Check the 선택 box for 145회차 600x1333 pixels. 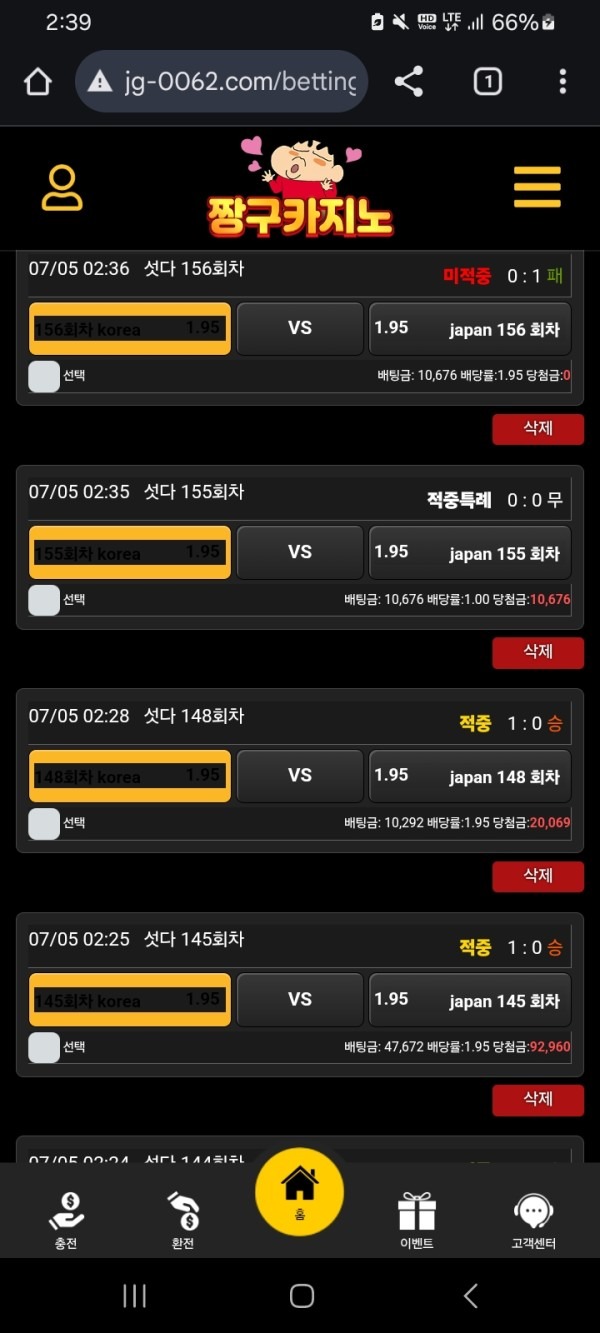click(44, 1047)
